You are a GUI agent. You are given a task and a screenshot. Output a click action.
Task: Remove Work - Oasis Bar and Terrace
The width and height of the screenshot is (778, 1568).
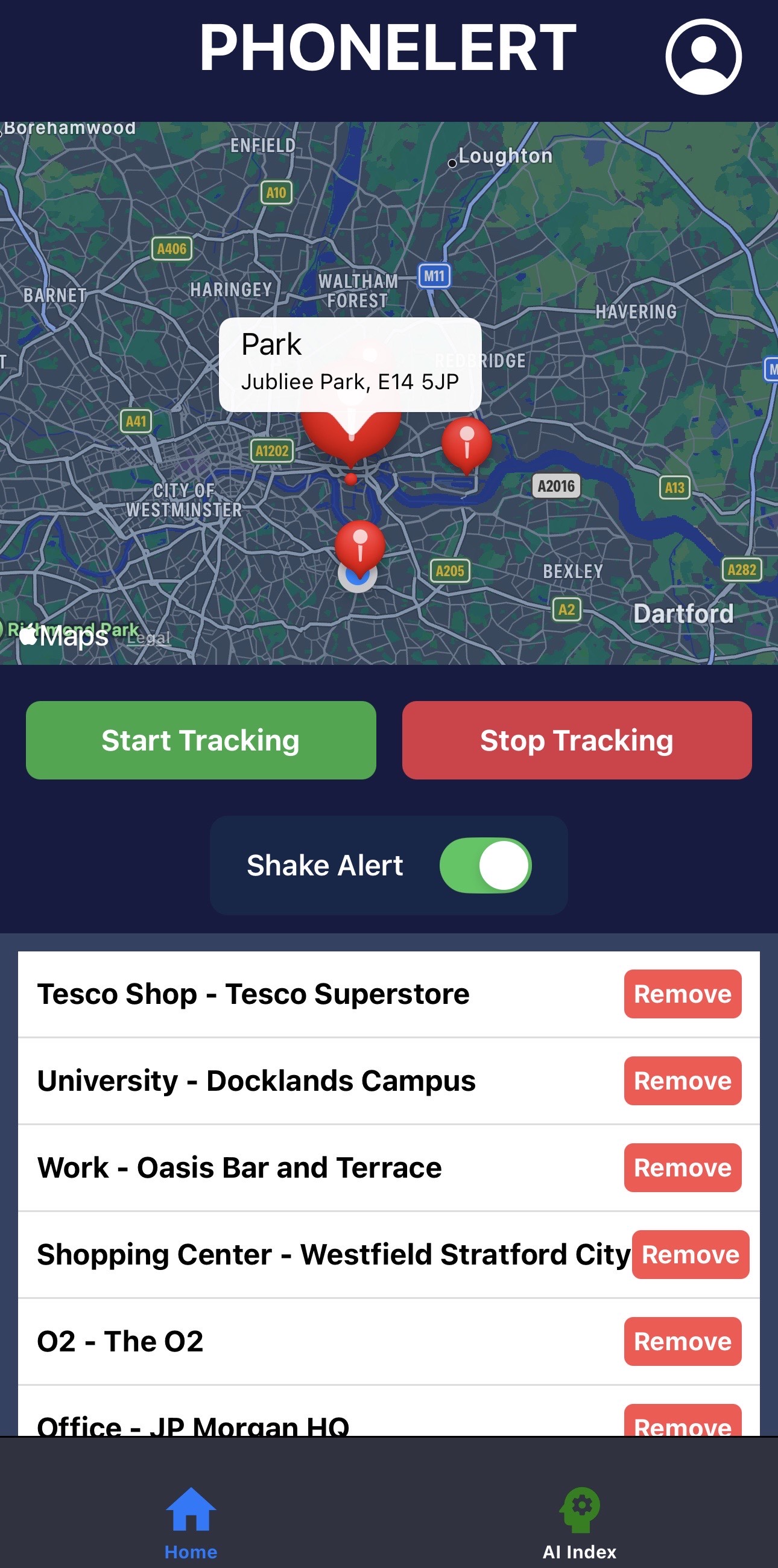click(x=682, y=1167)
